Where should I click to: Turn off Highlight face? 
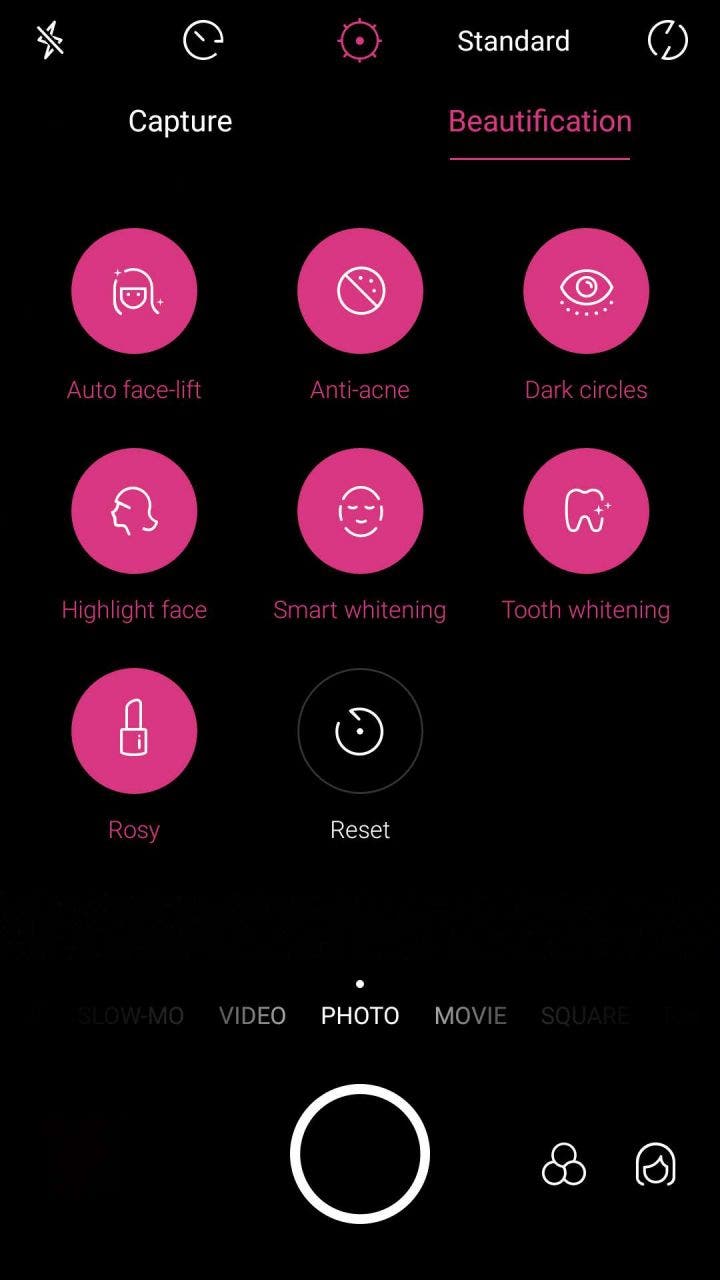(x=134, y=511)
